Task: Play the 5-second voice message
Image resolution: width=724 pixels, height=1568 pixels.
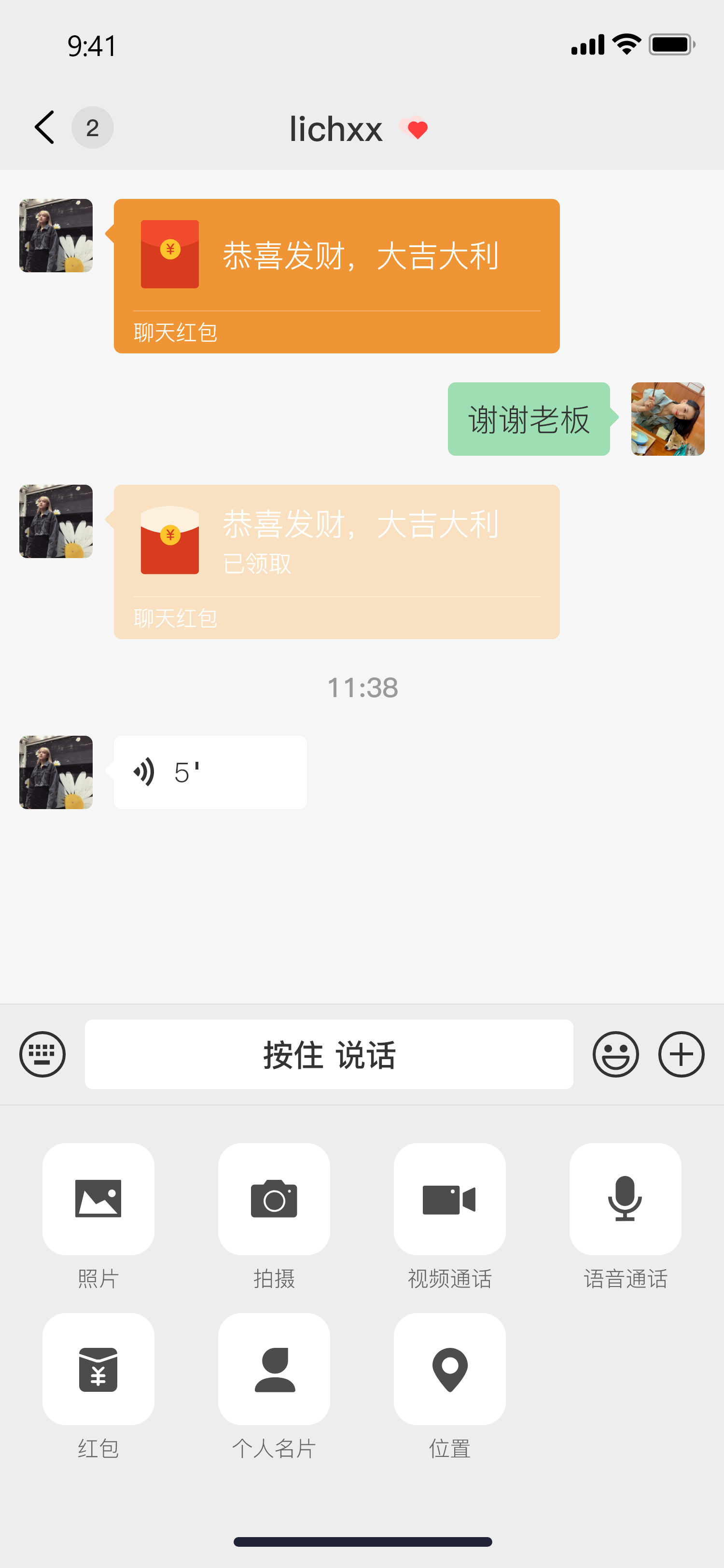Action: point(210,772)
